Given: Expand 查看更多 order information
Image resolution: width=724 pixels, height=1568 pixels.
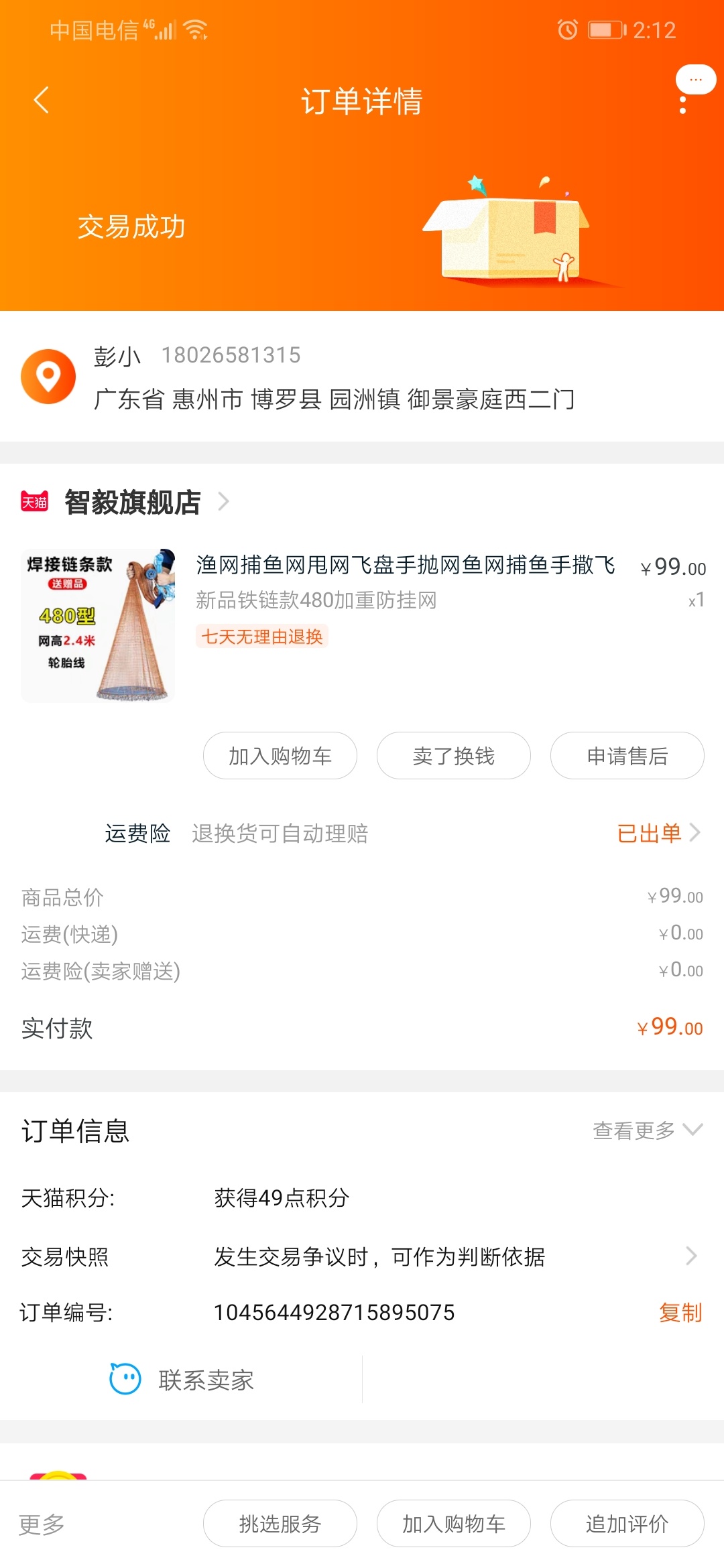Looking at the screenshot, I should (646, 1130).
